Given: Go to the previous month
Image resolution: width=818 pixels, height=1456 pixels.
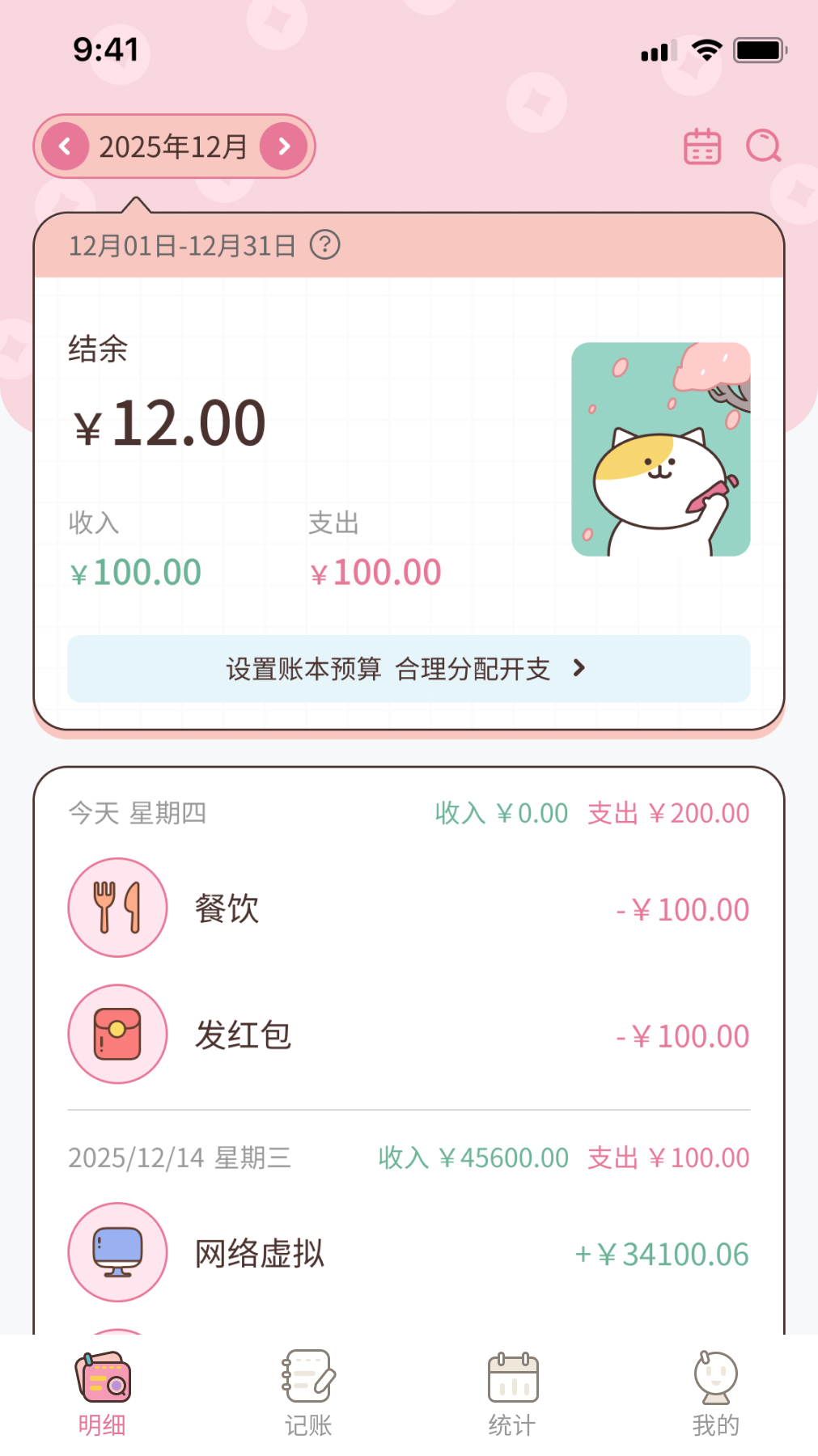Looking at the screenshot, I should (x=65, y=146).
